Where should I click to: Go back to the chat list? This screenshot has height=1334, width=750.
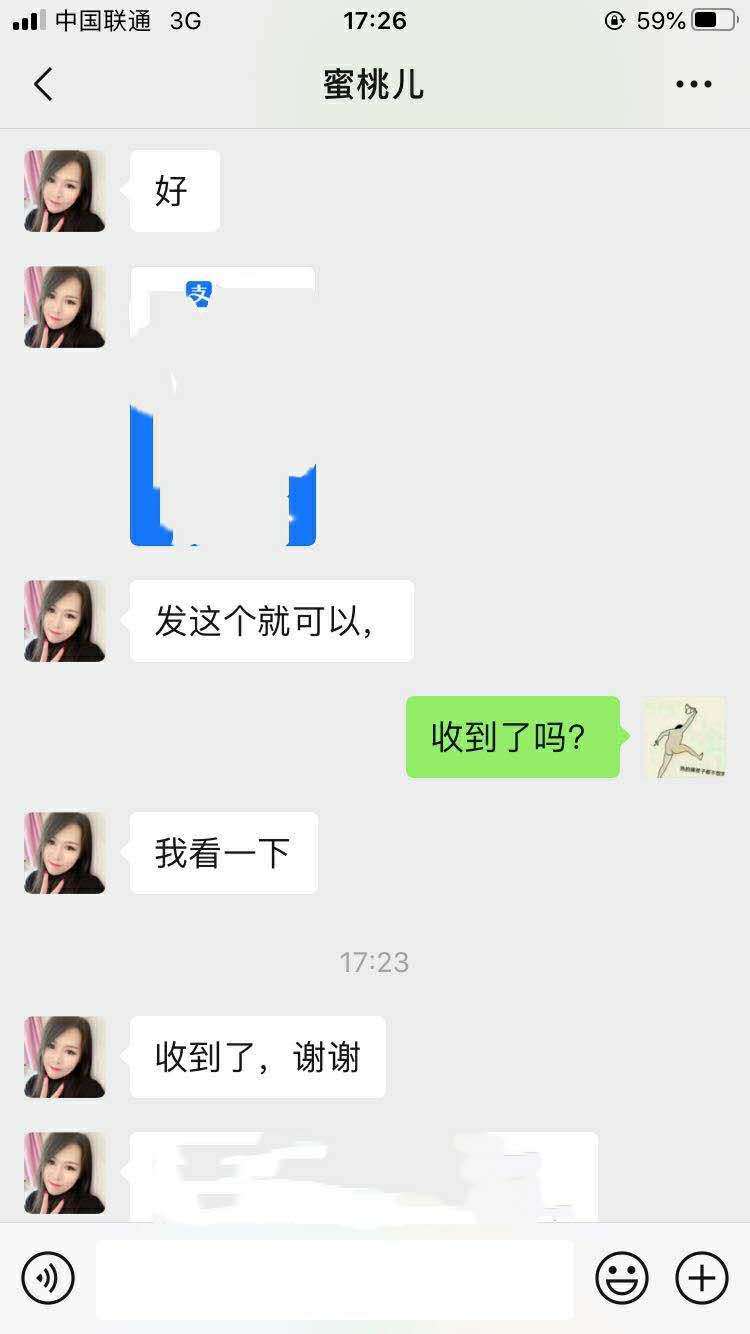pos(43,85)
